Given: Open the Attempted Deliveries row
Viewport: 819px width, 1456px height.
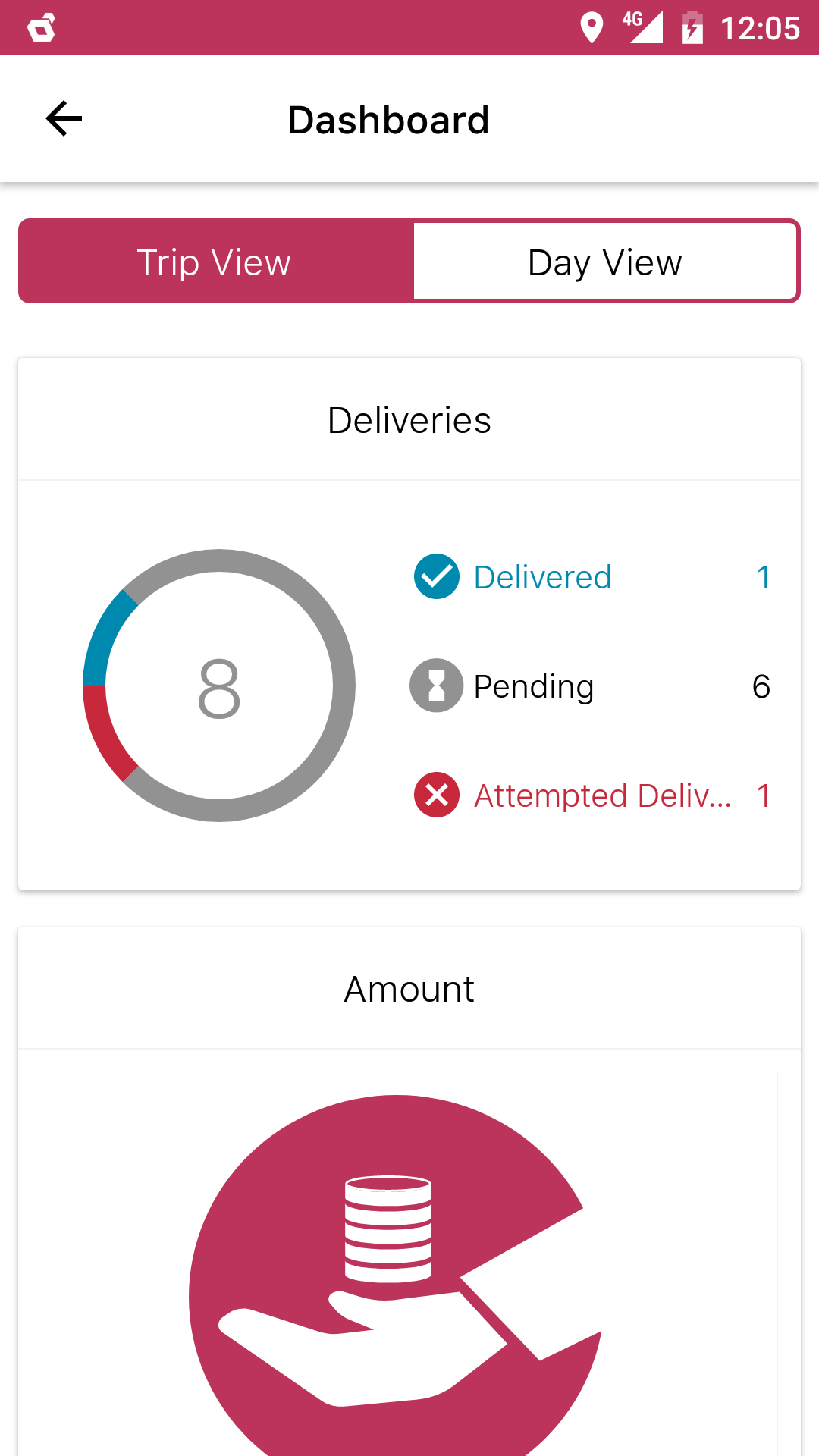Looking at the screenshot, I should (x=591, y=795).
